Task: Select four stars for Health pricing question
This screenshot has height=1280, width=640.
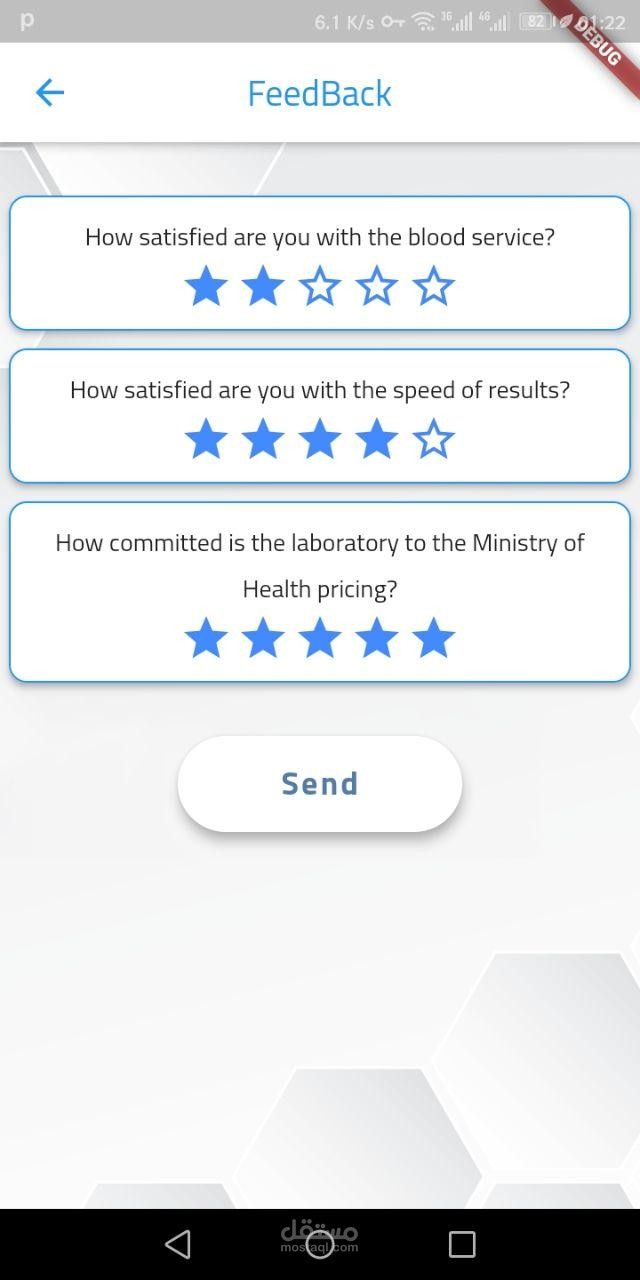Action: point(377,638)
